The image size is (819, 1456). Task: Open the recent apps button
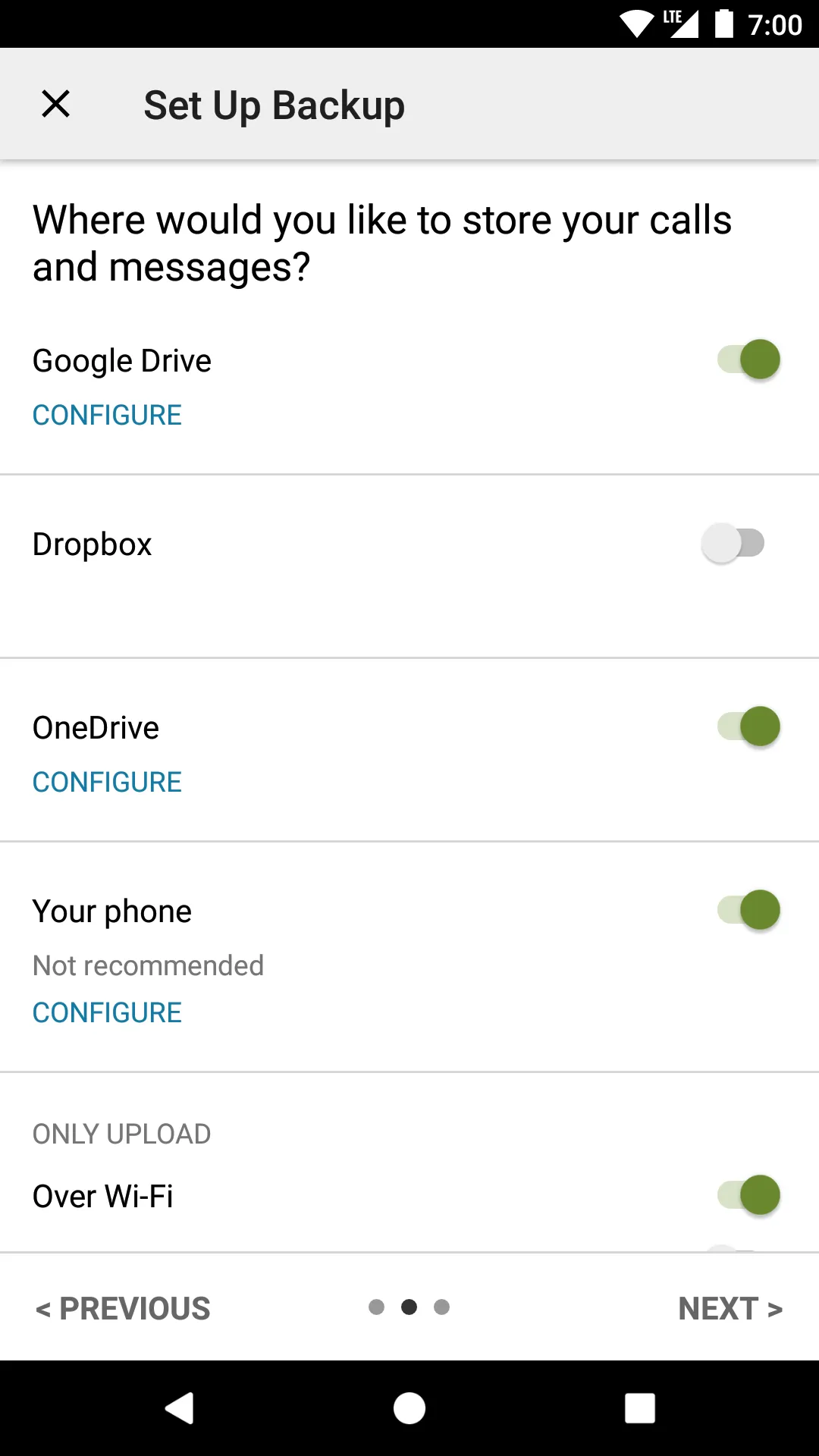click(x=639, y=1408)
